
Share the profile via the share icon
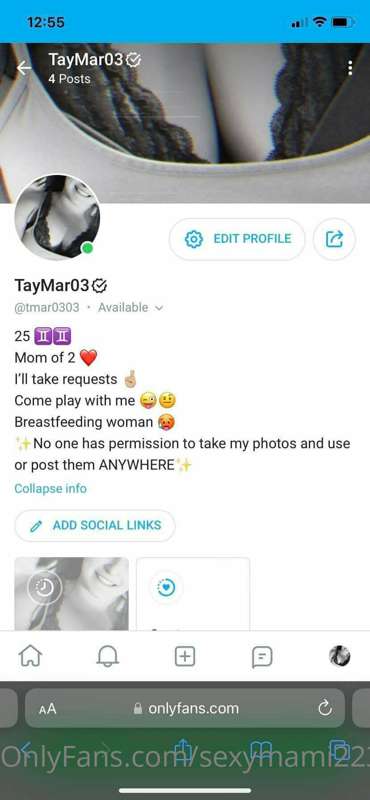point(334,239)
